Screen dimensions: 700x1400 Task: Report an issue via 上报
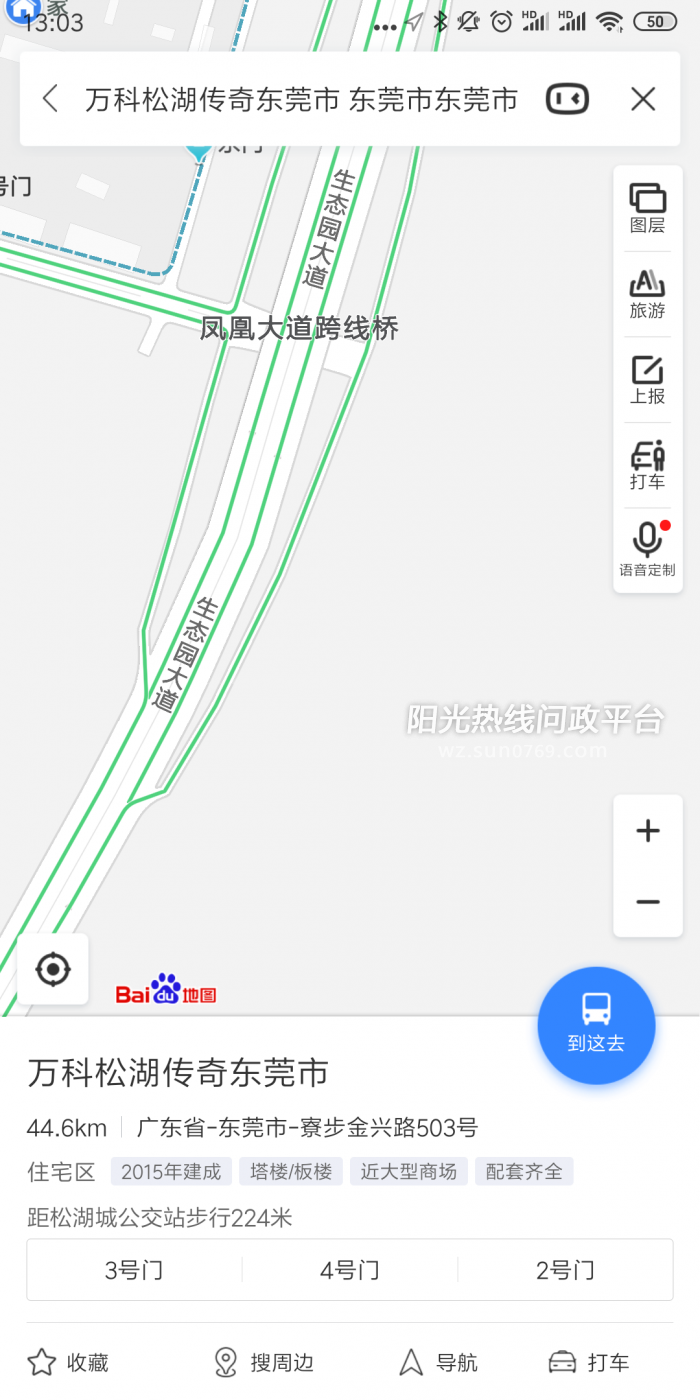[647, 380]
